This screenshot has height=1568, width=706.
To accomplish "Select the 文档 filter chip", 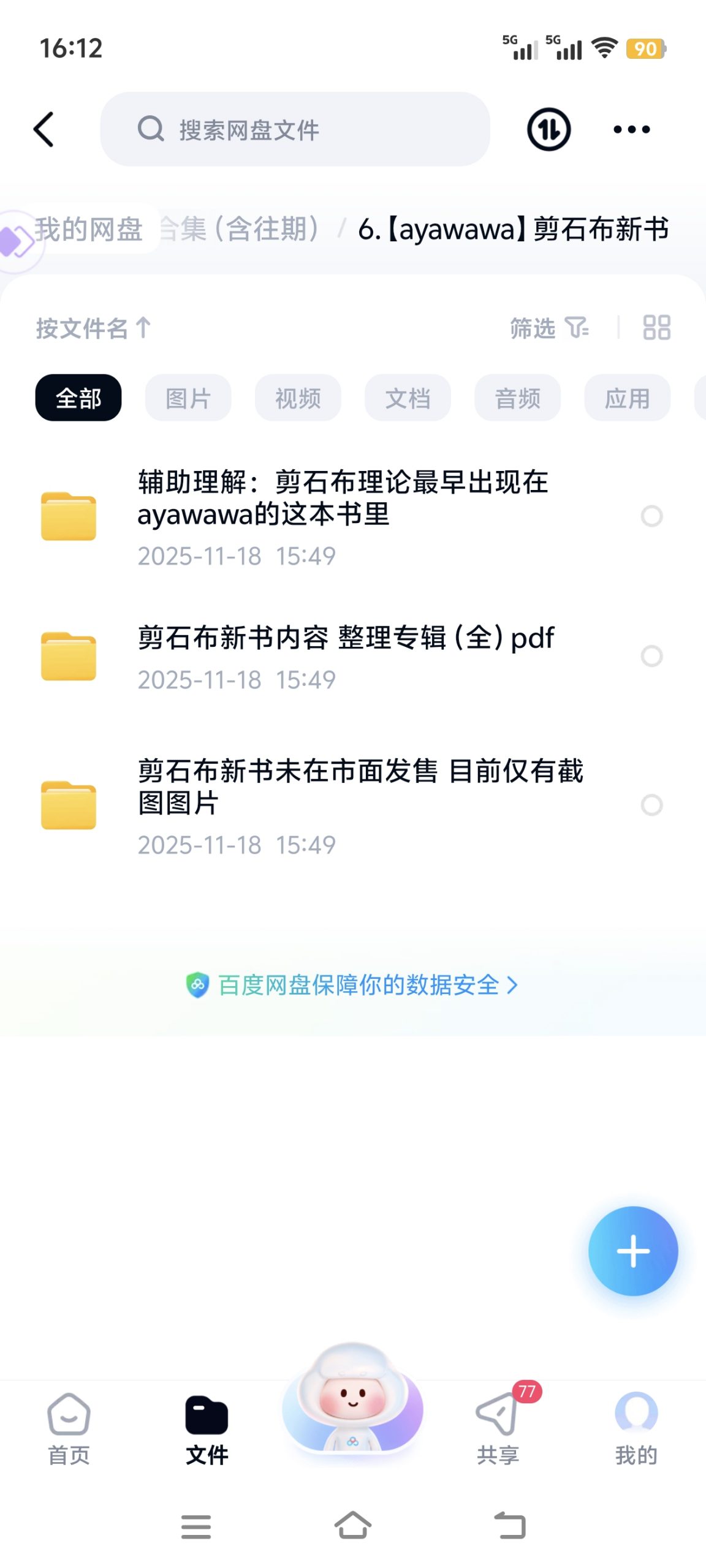I will click(408, 398).
